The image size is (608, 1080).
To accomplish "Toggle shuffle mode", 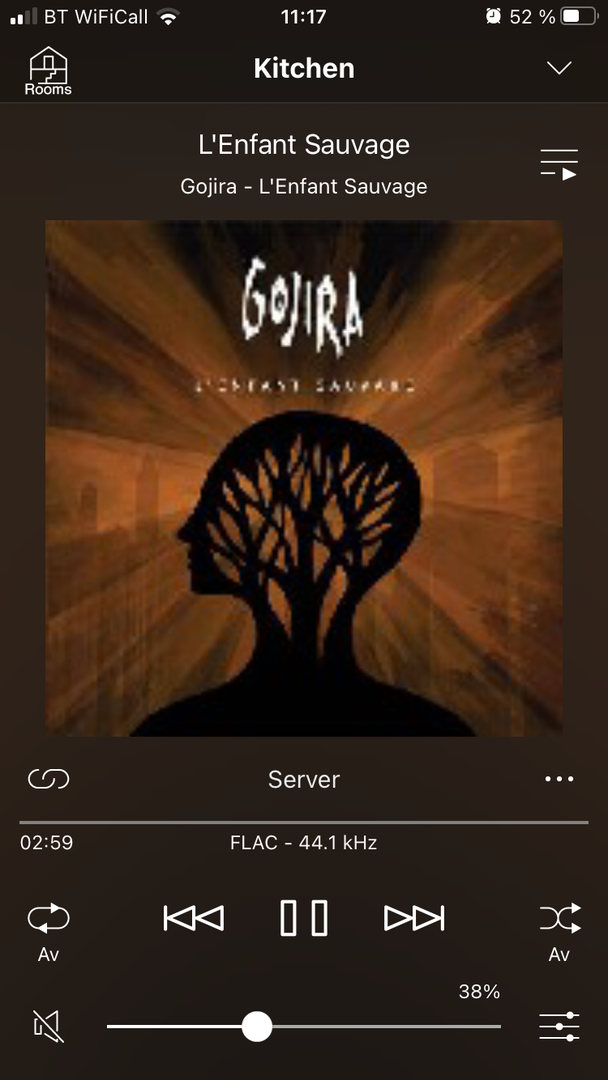I will (x=559, y=918).
